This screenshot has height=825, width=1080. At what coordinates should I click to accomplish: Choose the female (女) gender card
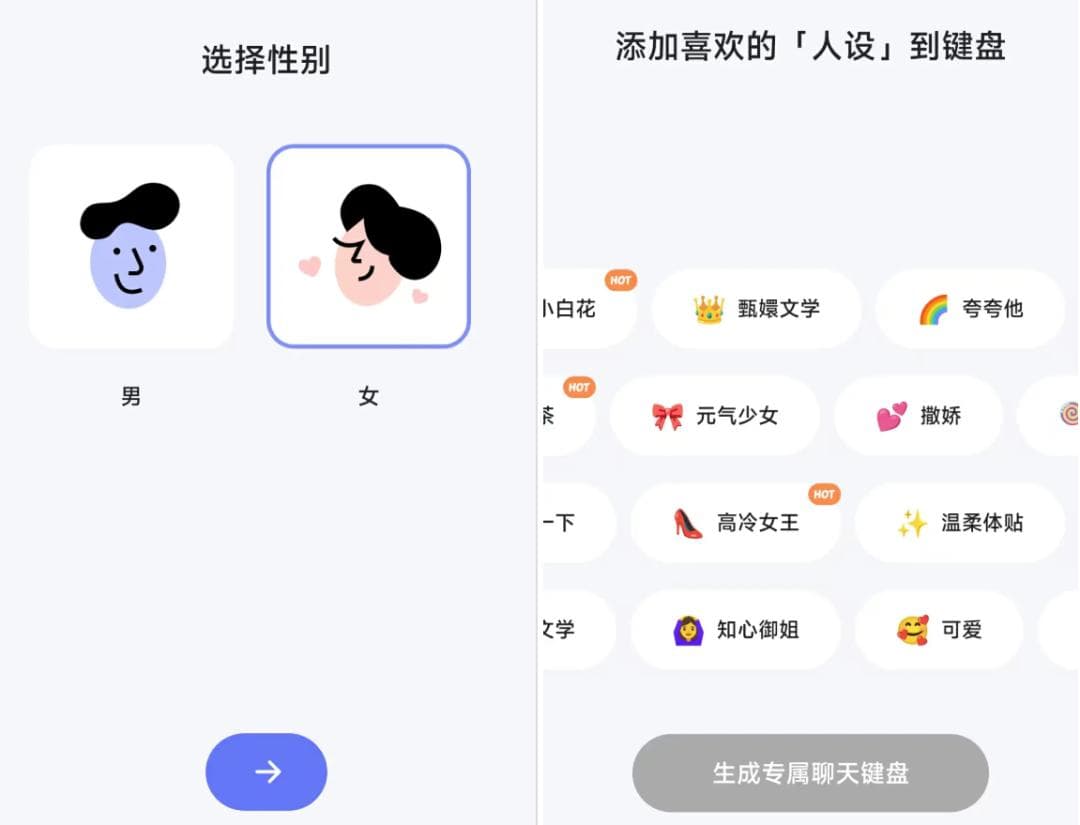click(368, 247)
